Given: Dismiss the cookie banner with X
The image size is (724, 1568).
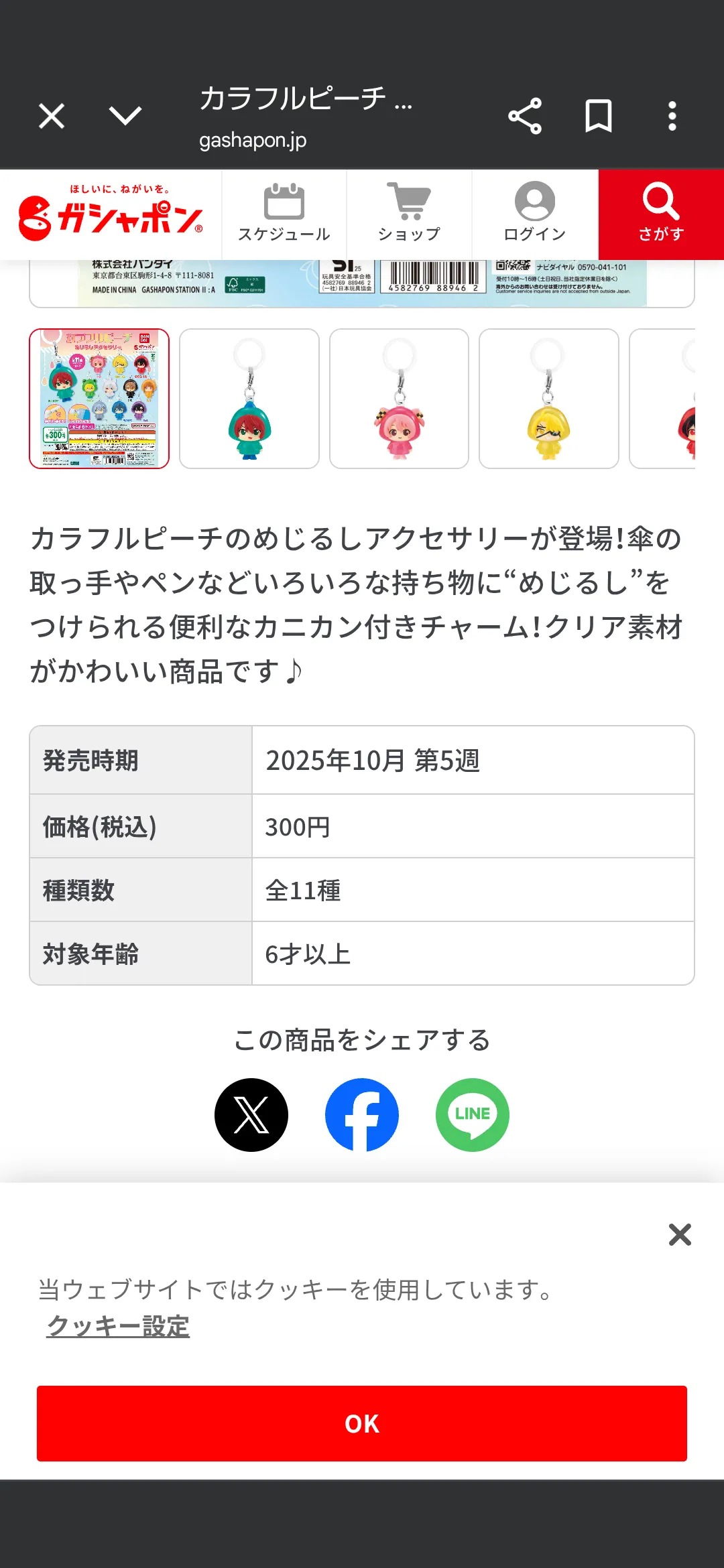Looking at the screenshot, I should pyautogui.click(x=680, y=1234).
